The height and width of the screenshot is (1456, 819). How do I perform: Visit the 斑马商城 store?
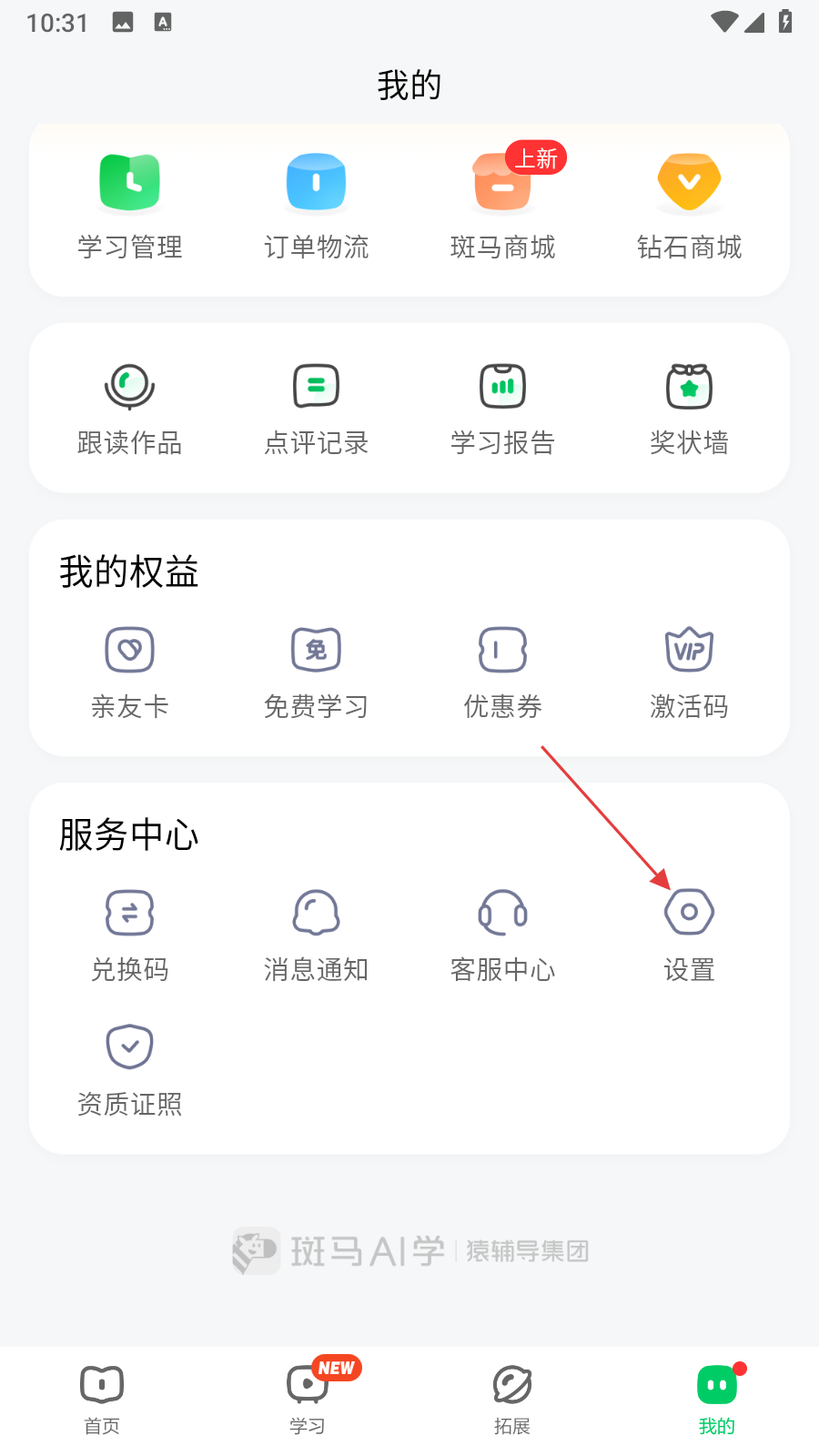(x=502, y=206)
